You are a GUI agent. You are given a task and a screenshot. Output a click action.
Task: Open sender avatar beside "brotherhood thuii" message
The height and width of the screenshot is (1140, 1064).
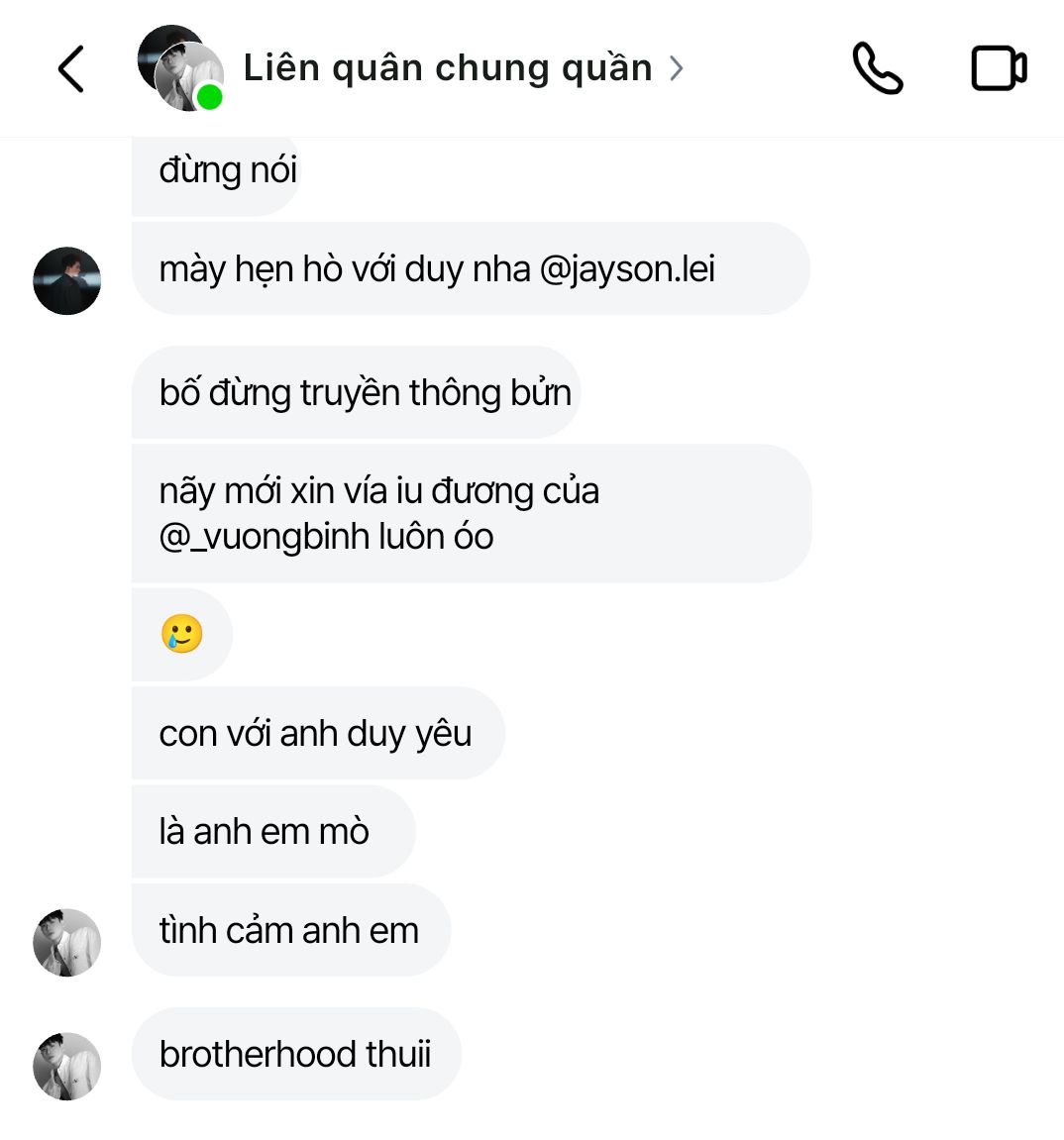pos(67,1067)
